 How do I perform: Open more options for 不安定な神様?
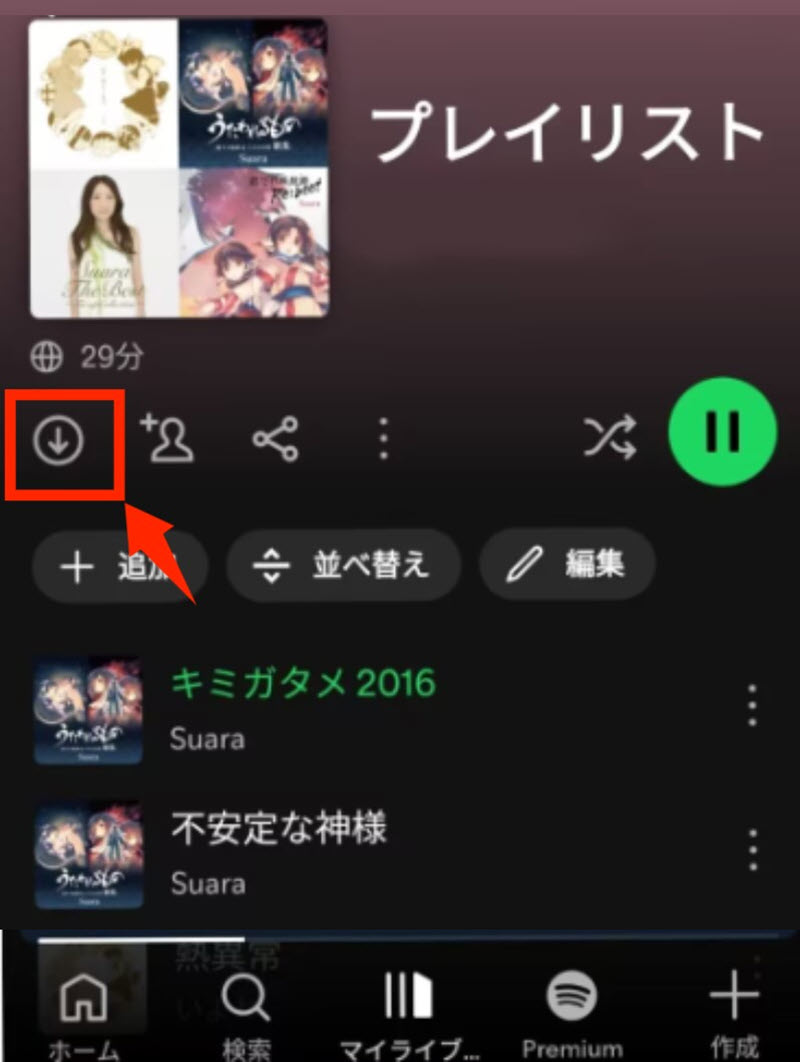coord(752,850)
